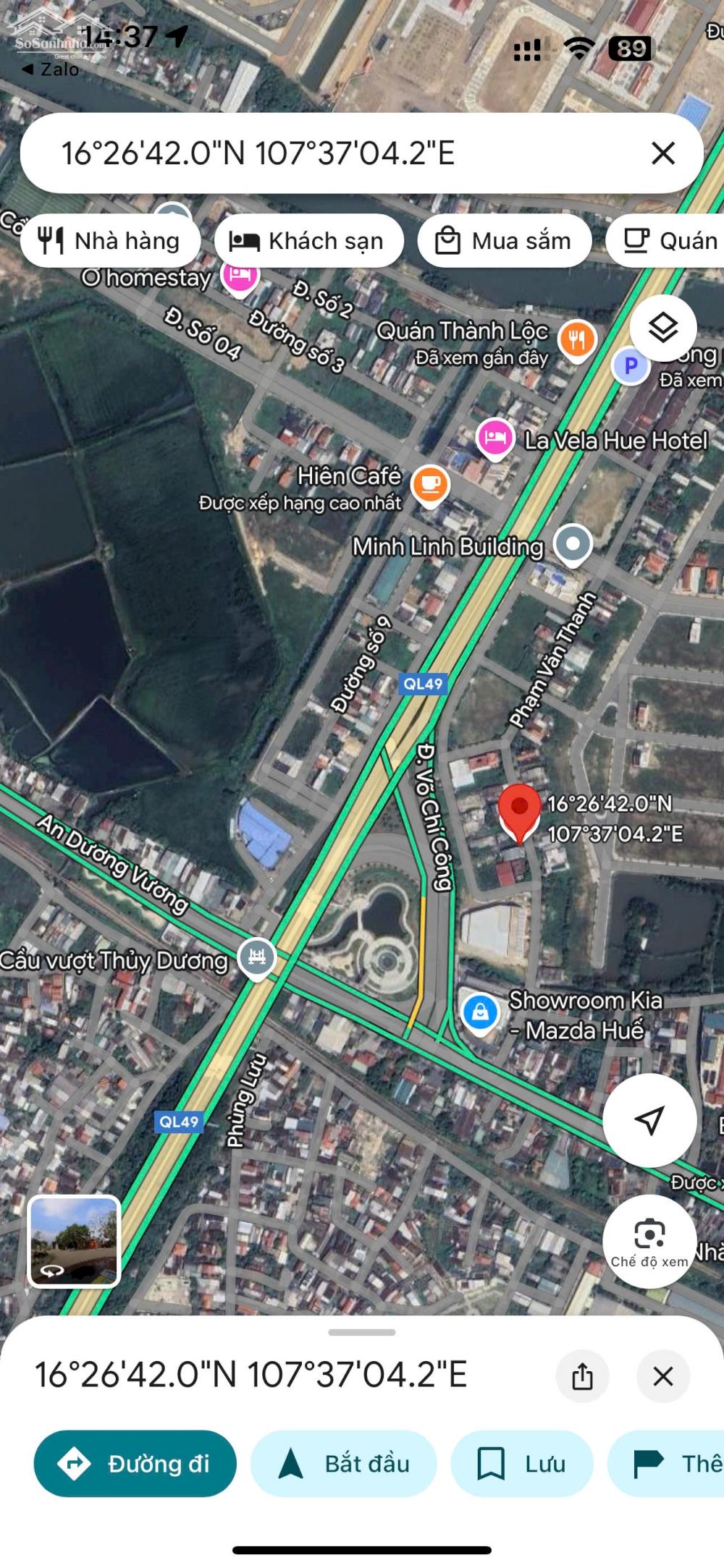Open La Vela Hue Hotel marker

click(x=495, y=438)
